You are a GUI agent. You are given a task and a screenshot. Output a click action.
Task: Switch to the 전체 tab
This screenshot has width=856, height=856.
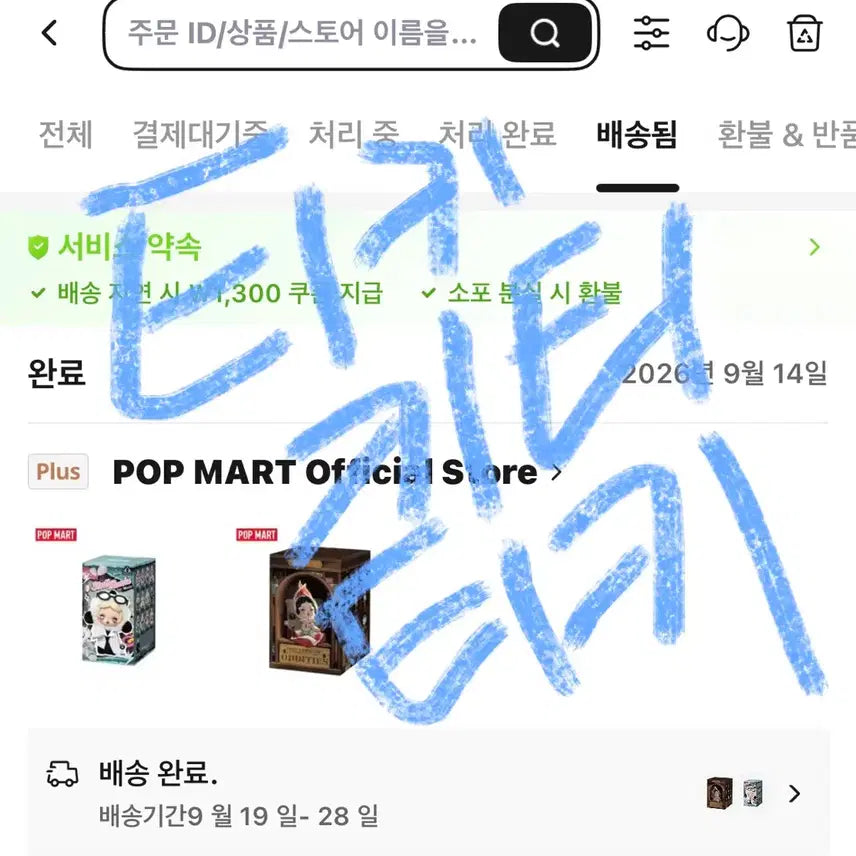click(66, 134)
